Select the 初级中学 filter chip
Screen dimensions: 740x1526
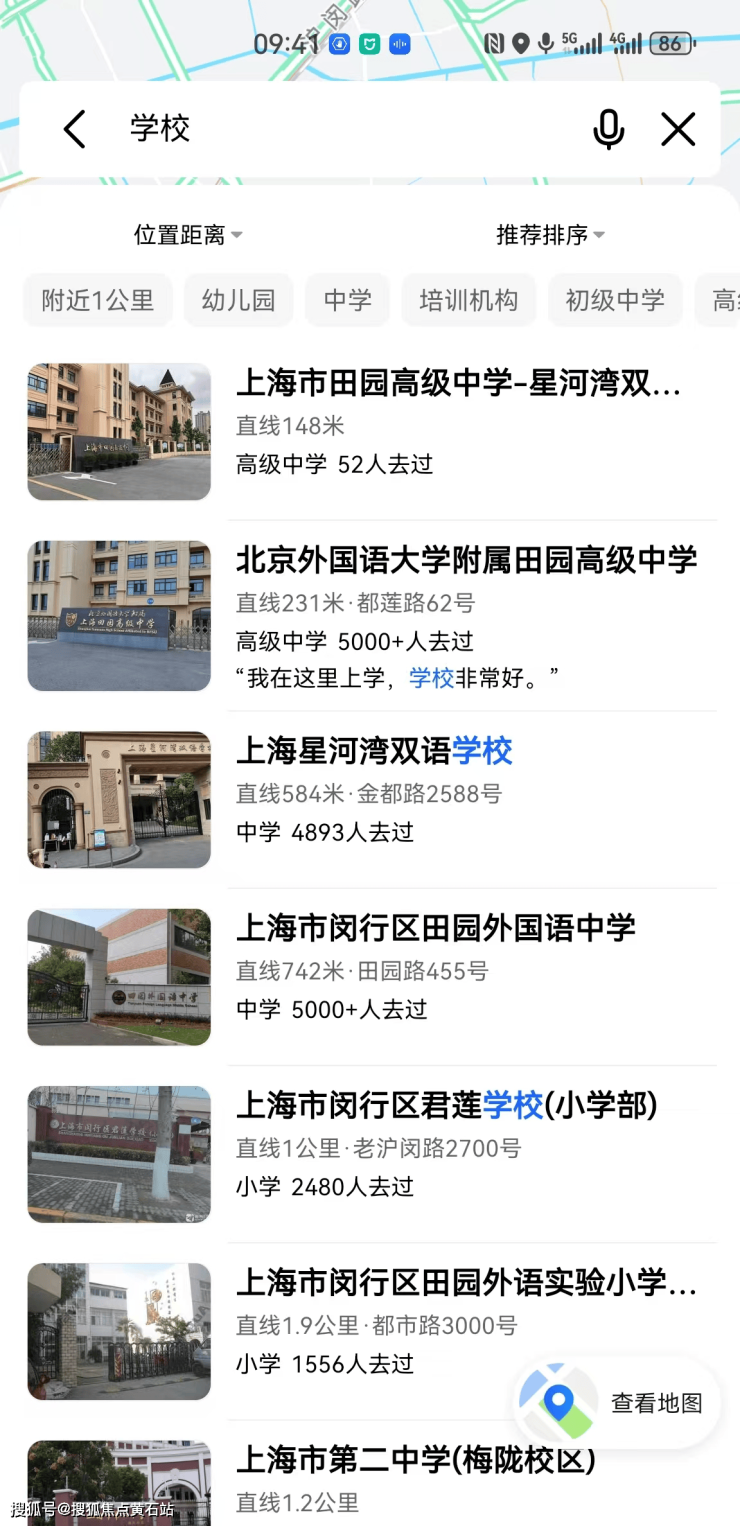[x=615, y=300]
